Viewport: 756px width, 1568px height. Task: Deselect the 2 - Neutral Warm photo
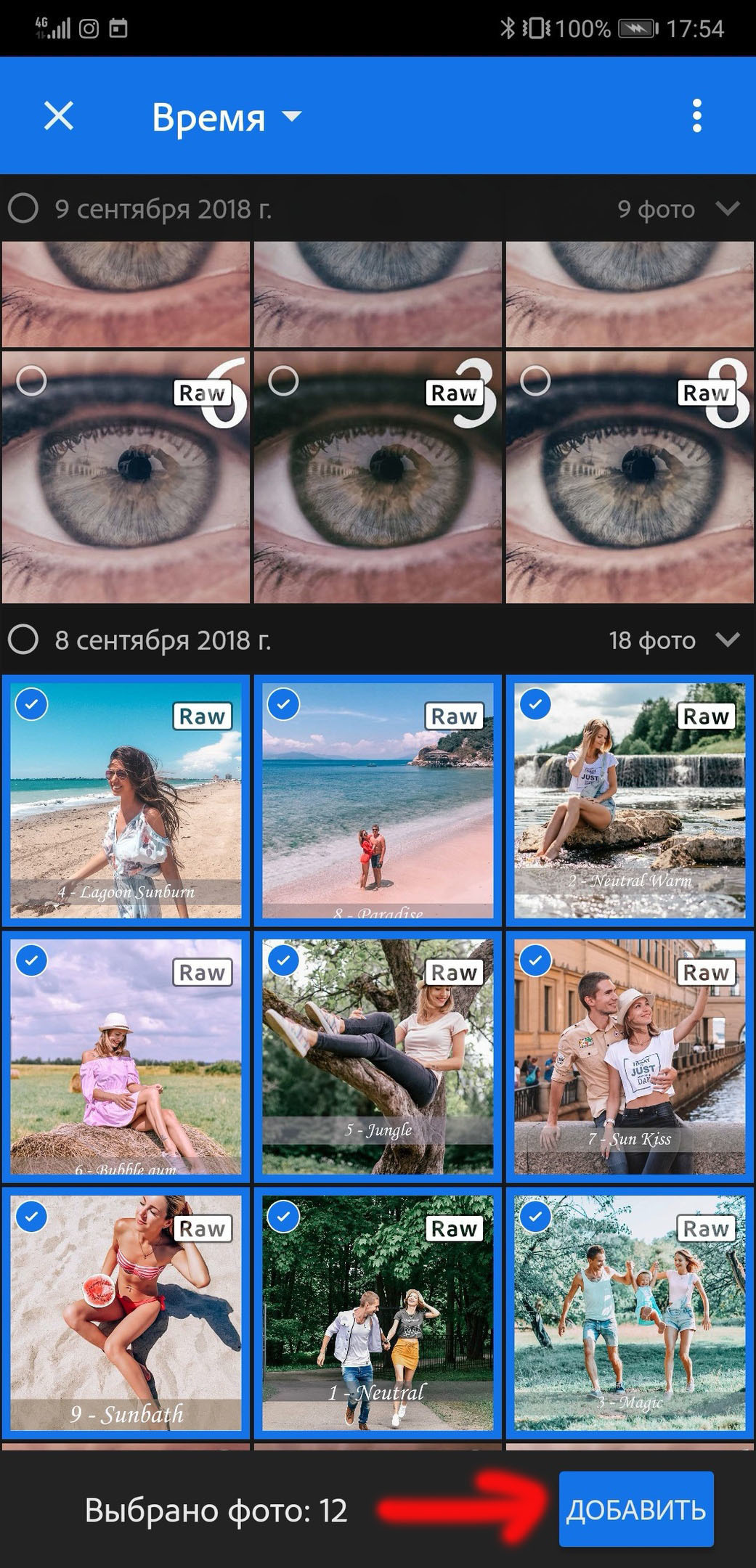pos(535,704)
